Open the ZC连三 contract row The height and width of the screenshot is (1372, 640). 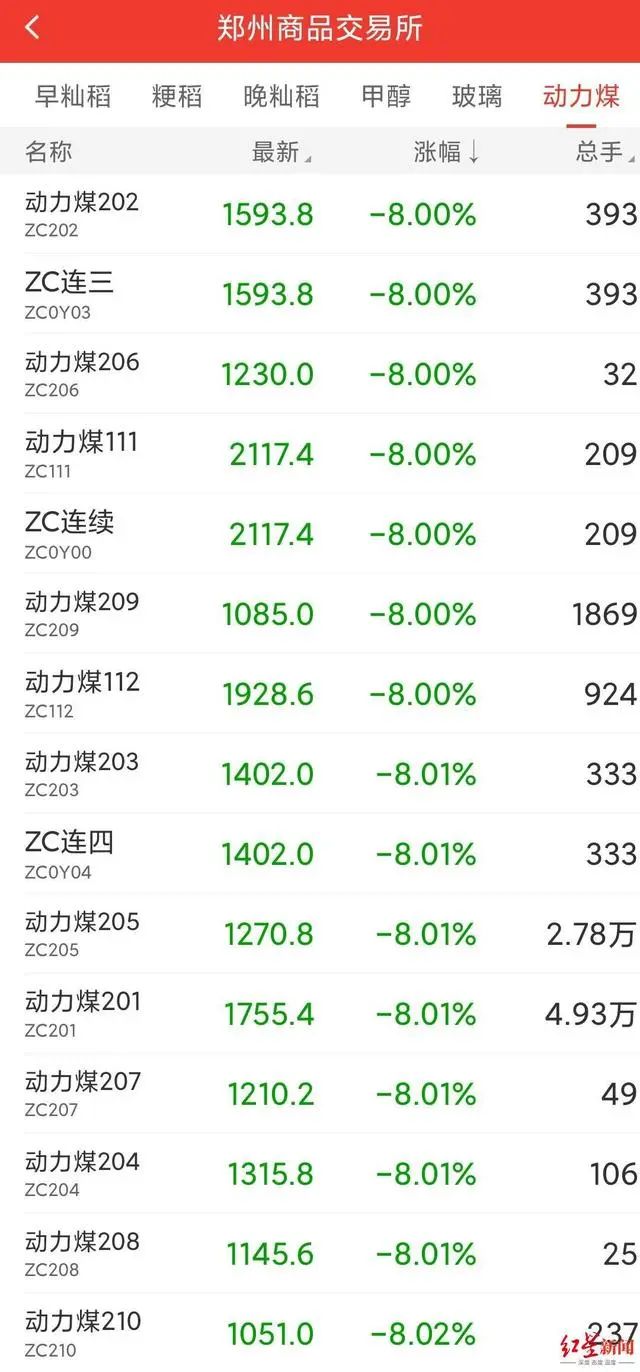tap(320, 294)
